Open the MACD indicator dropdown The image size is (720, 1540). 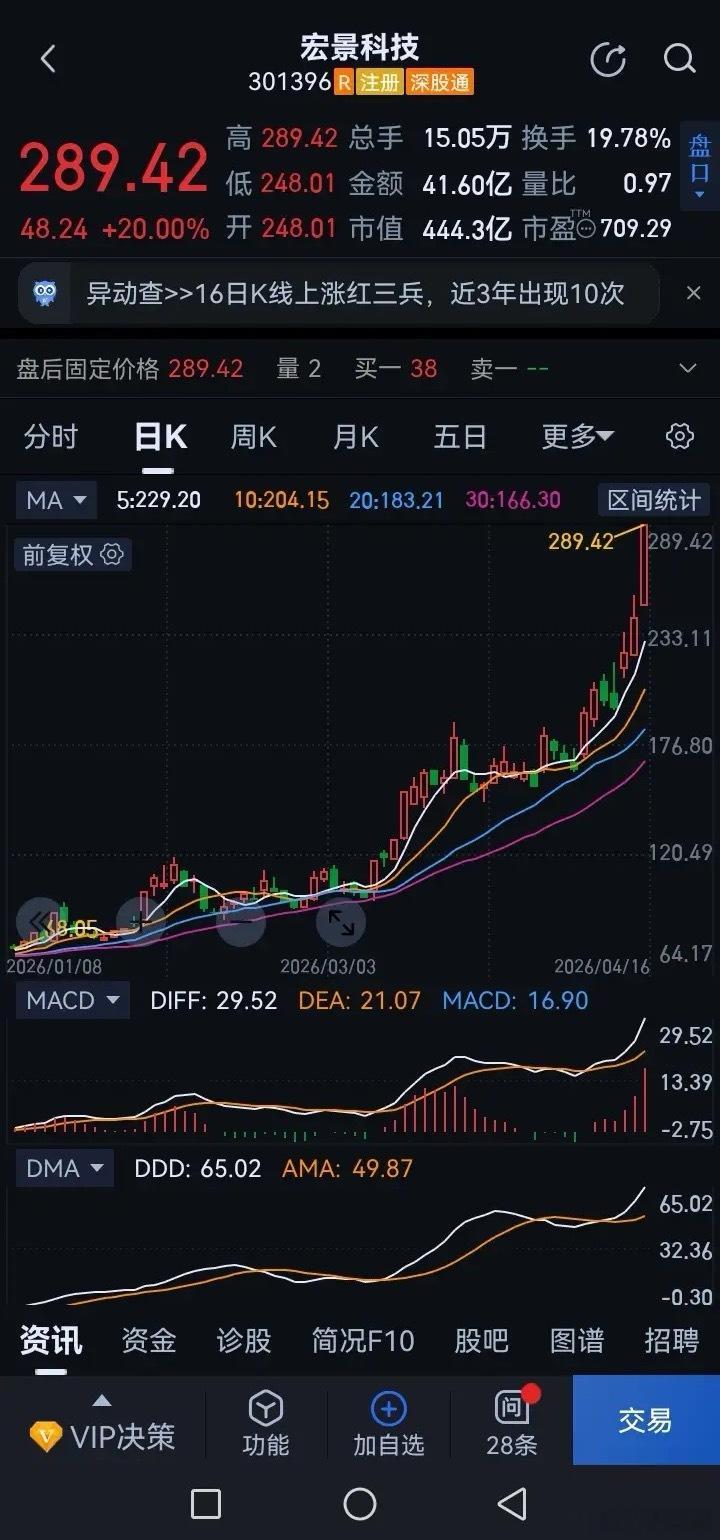[72, 1000]
